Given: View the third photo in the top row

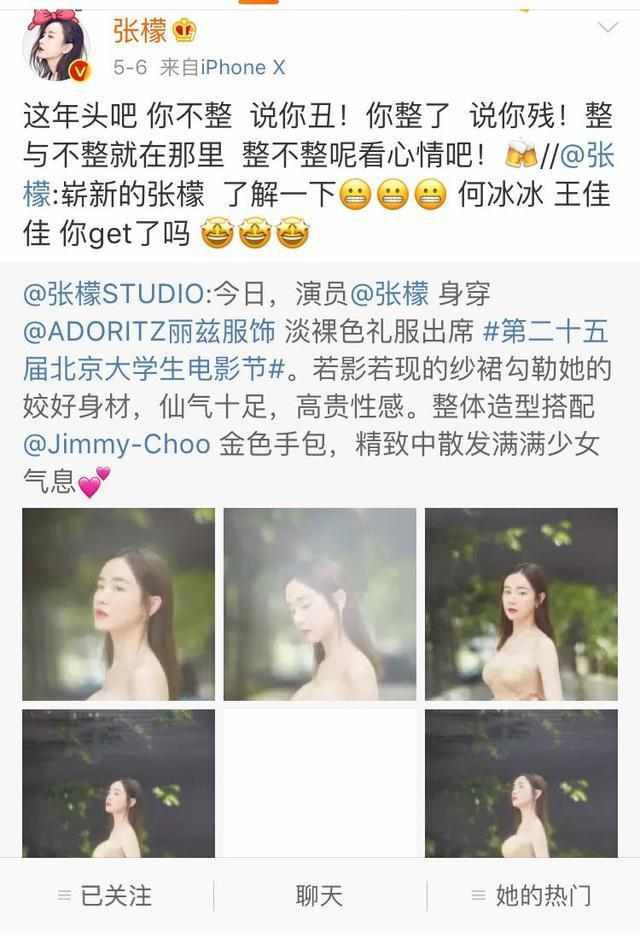Looking at the screenshot, I should (x=521, y=604).
